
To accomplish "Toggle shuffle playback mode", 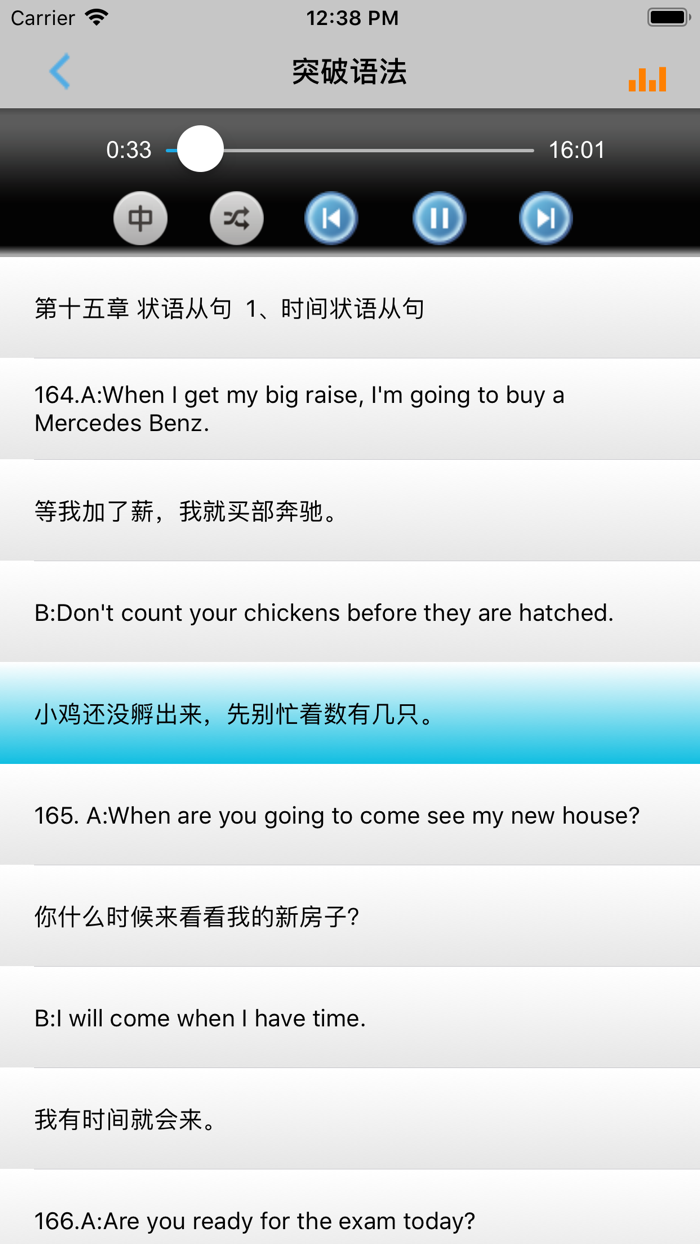I will tap(236, 219).
